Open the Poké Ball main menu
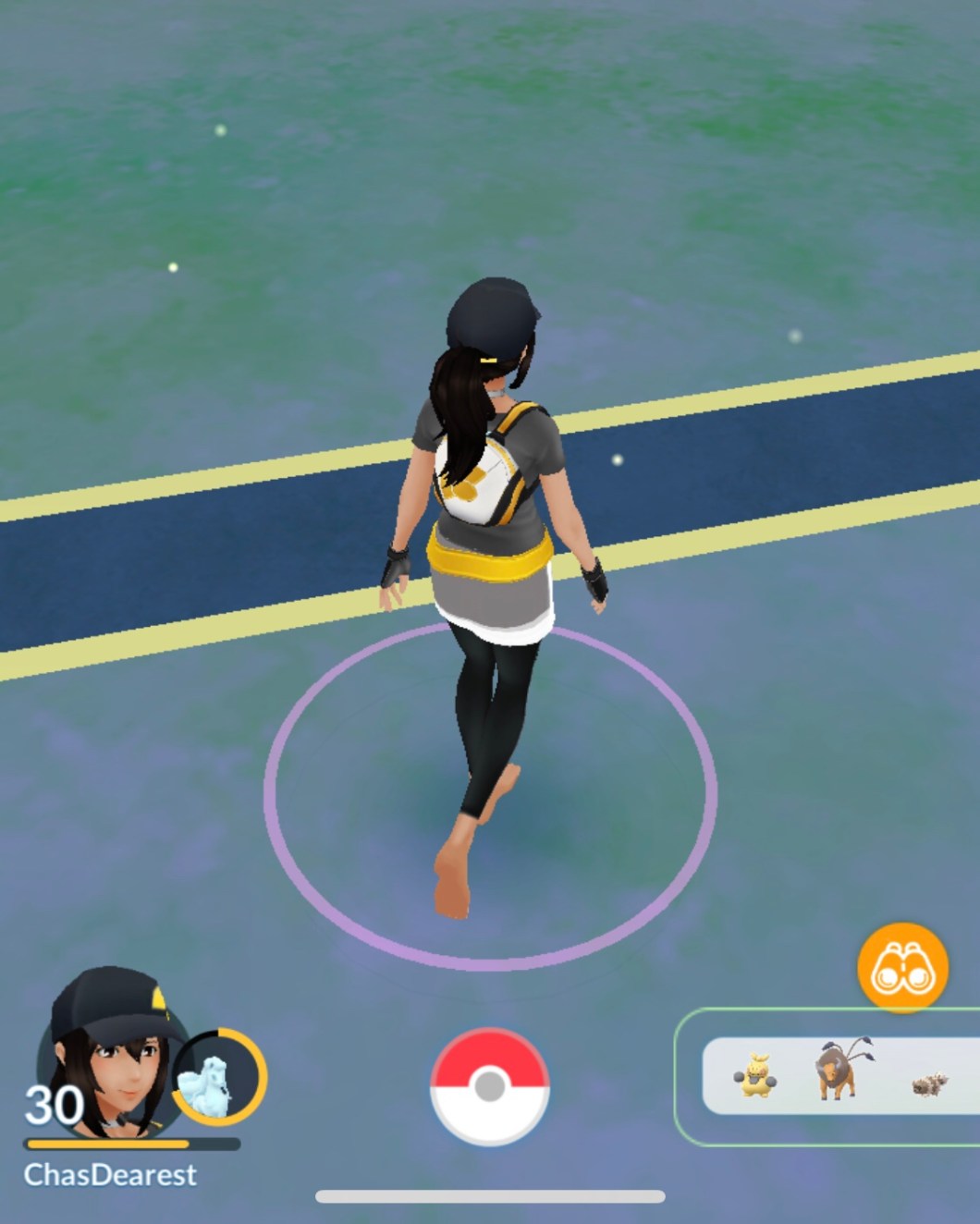Screen dimensions: 980x1224 490,1086
